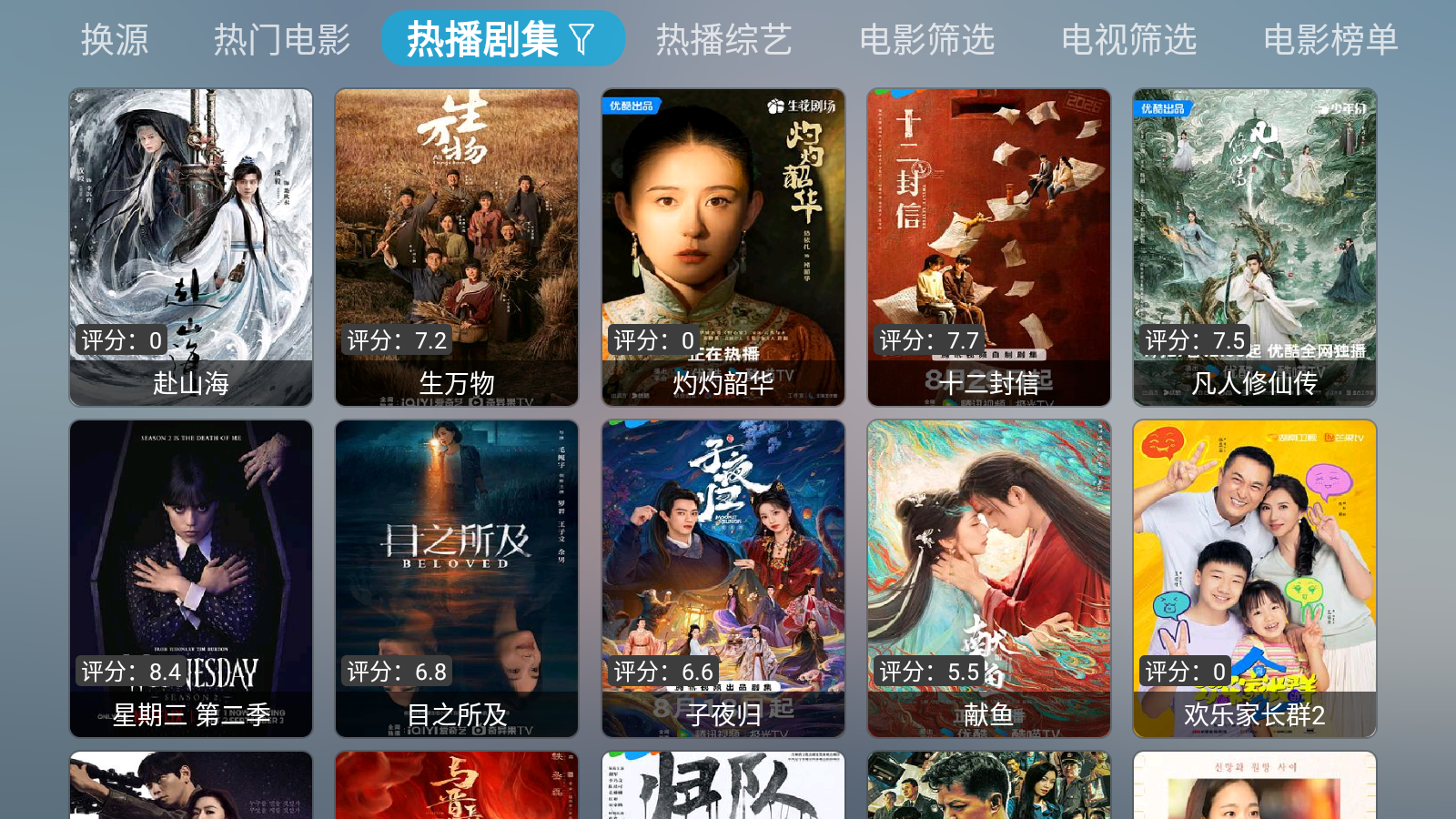The width and height of the screenshot is (1456, 819).
Task: Open the 子夜归 series
Action: [723, 578]
